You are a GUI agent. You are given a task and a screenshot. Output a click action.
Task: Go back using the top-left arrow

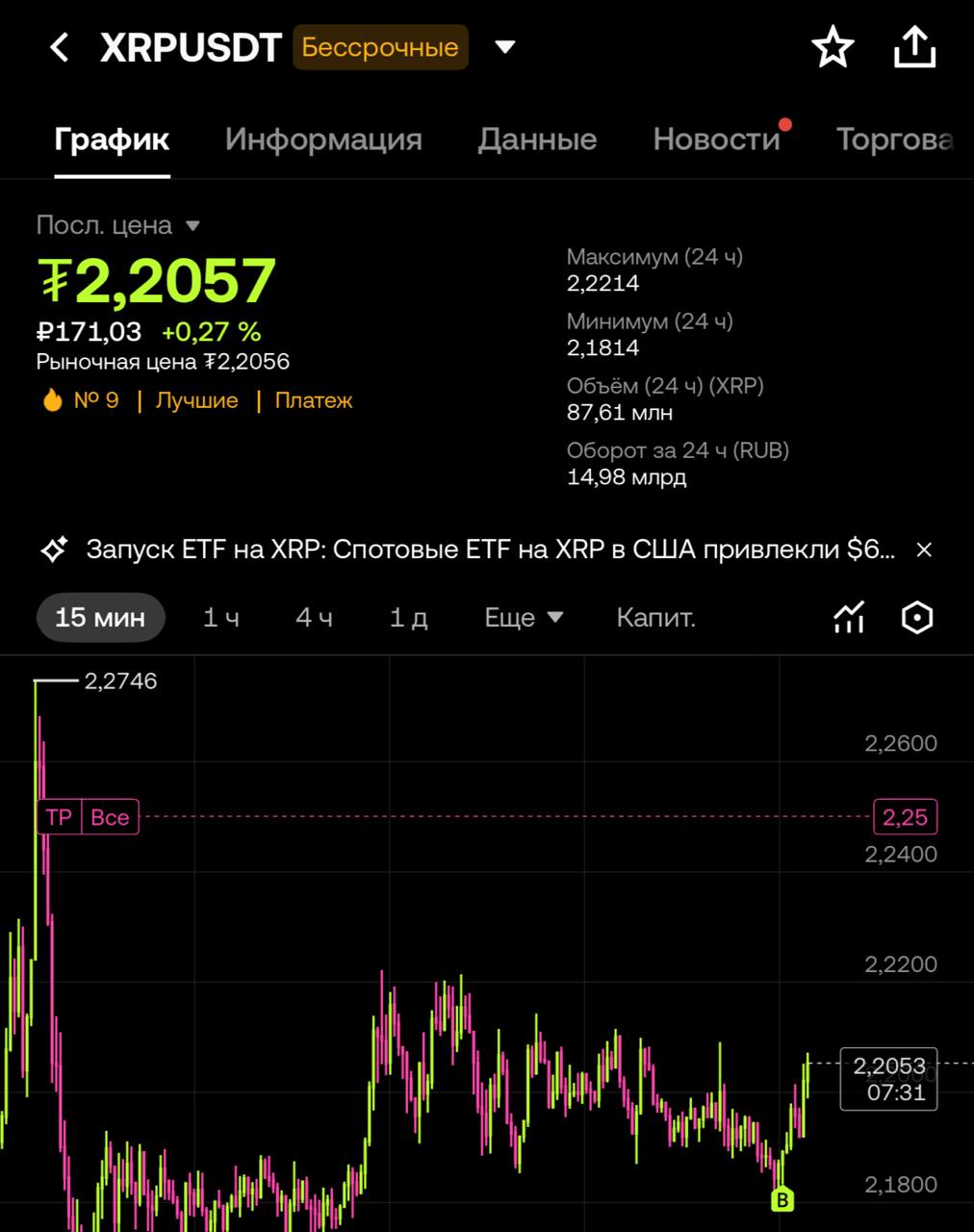click(x=60, y=47)
